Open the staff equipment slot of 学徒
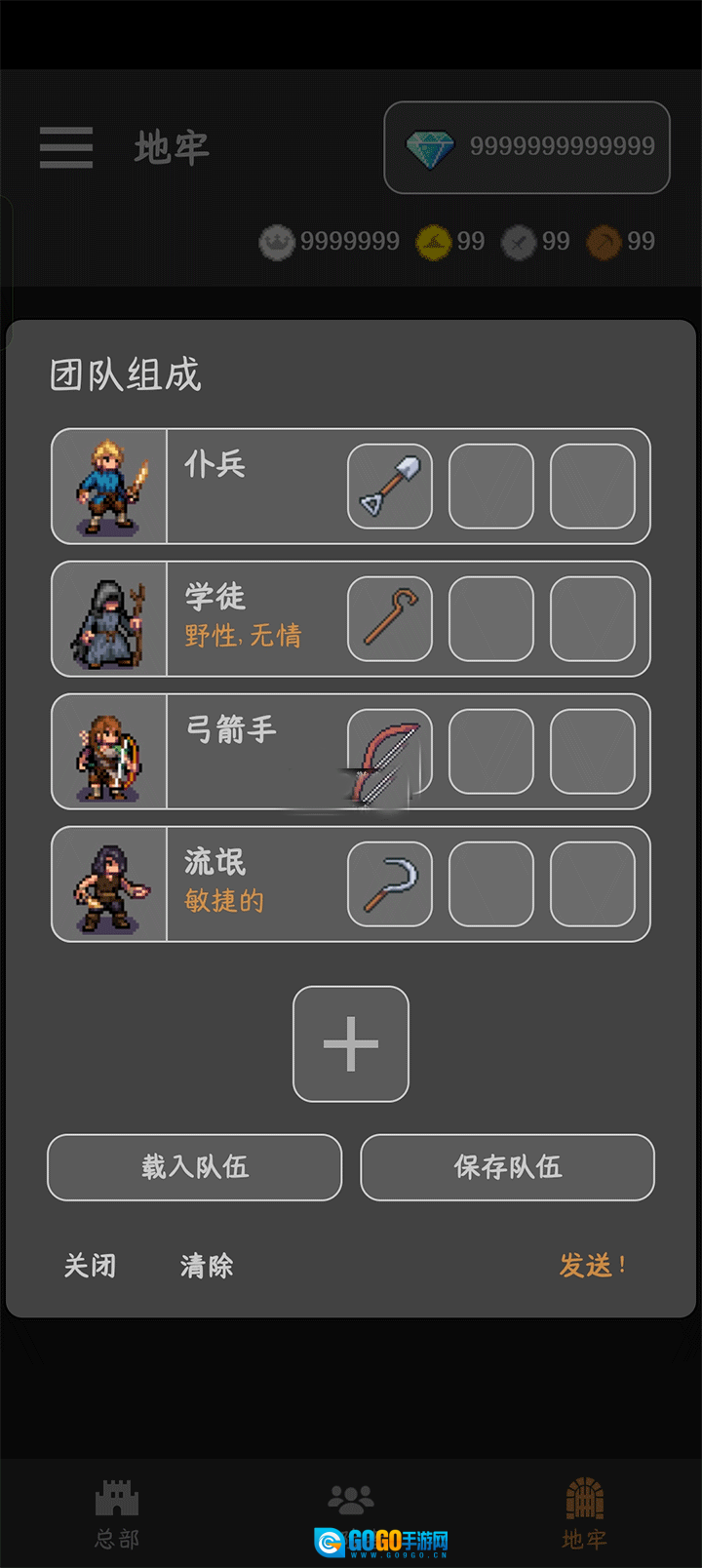702x1568 pixels. click(x=390, y=618)
